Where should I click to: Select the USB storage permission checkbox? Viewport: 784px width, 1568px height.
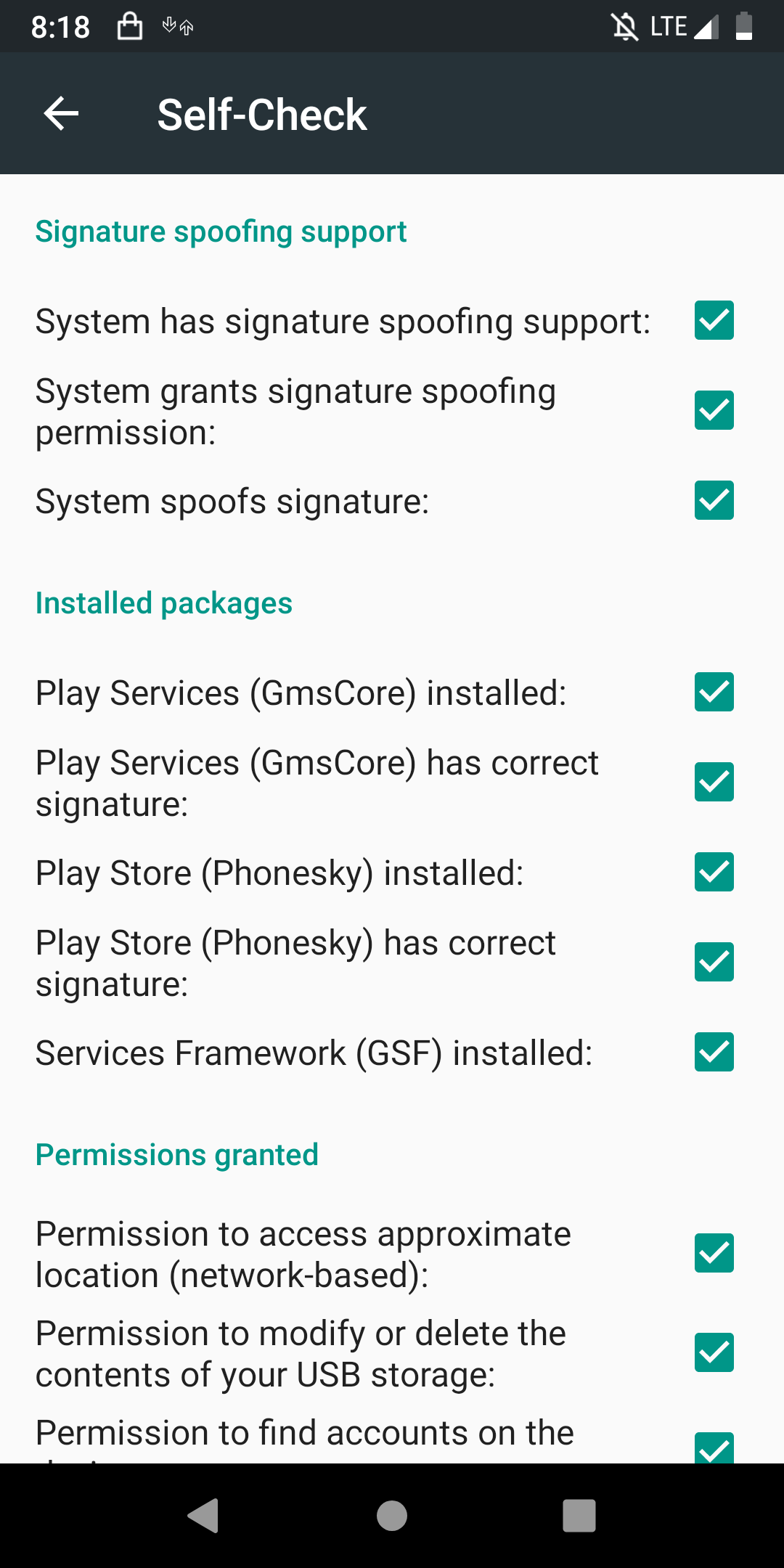pos(714,1353)
